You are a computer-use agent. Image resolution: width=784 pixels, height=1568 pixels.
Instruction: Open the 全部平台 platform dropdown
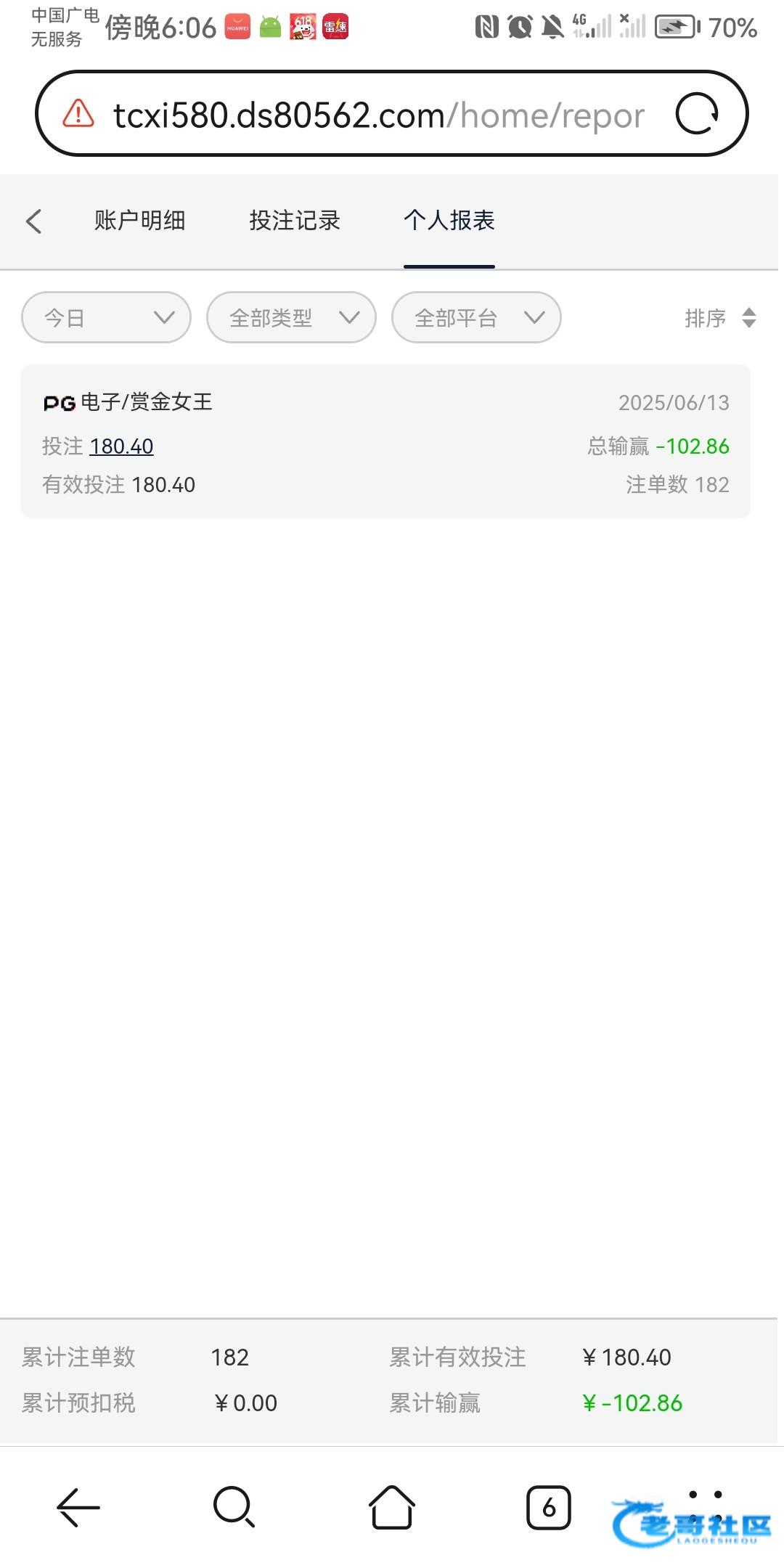point(476,317)
